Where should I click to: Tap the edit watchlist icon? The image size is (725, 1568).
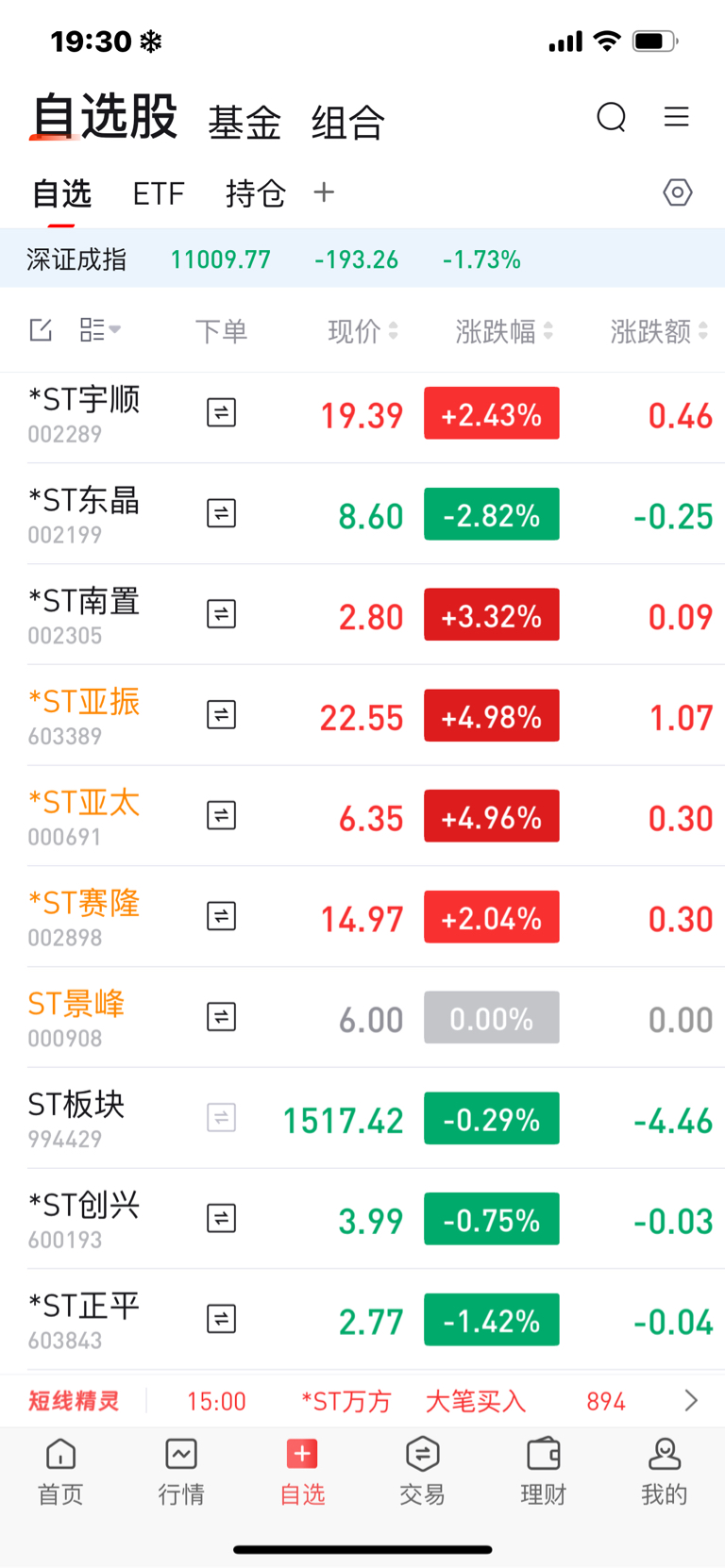[41, 330]
